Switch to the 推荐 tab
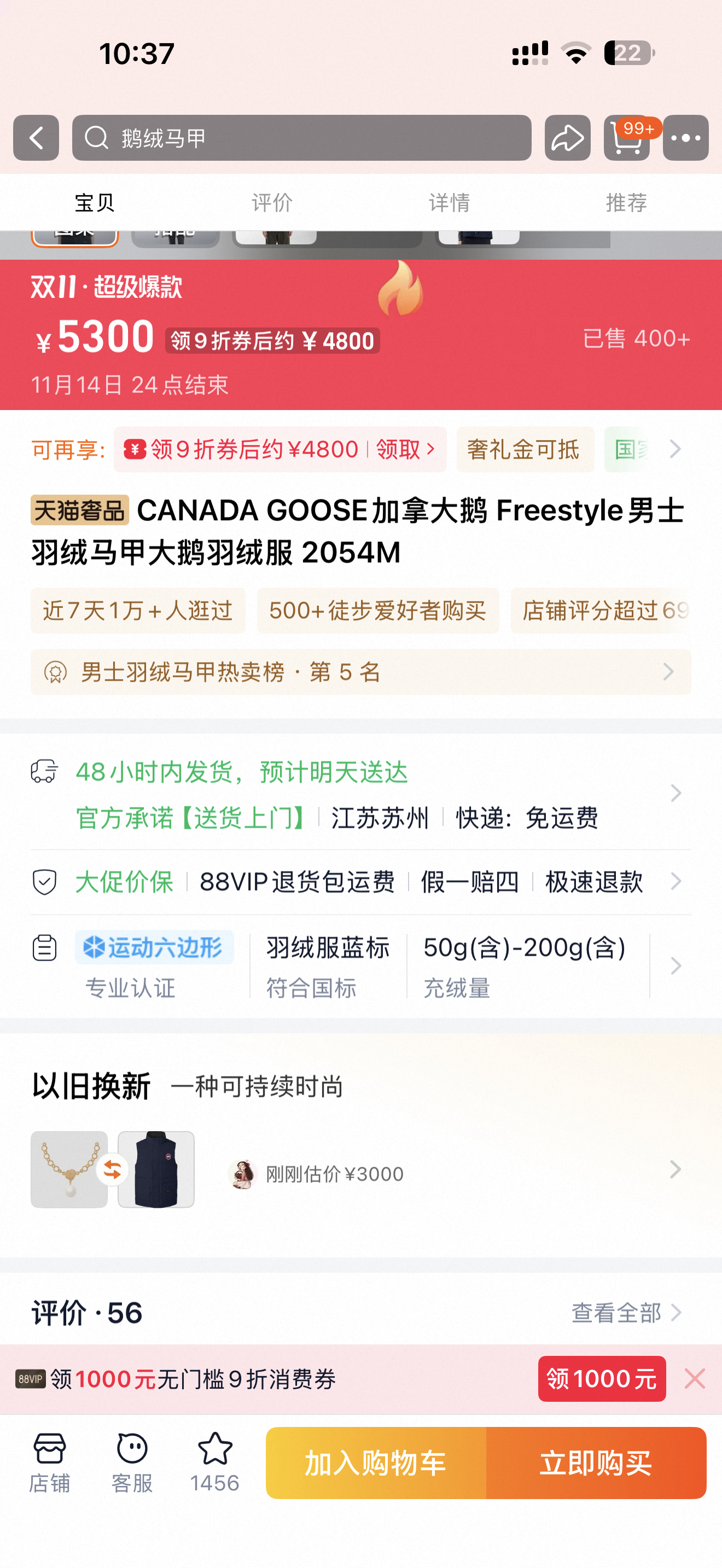Screen dimensions: 722x1568 [x=626, y=202]
